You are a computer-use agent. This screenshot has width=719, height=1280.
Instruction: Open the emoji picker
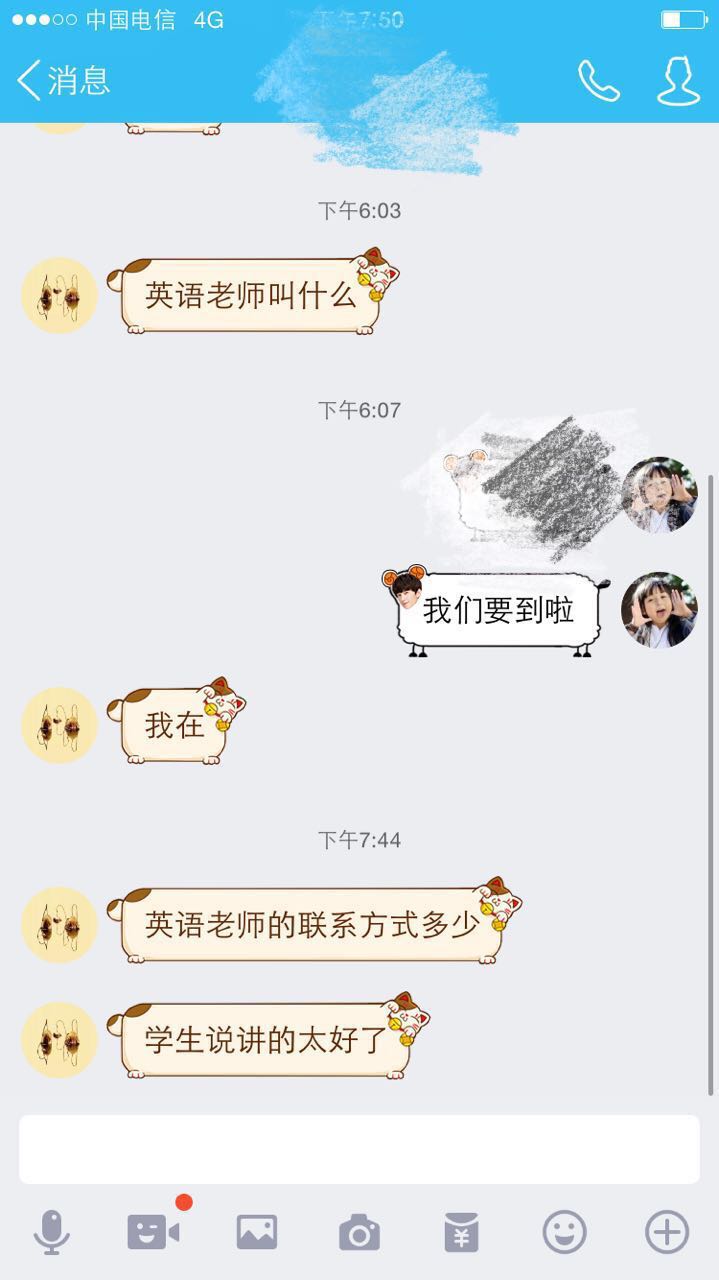tap(564, 1231)
